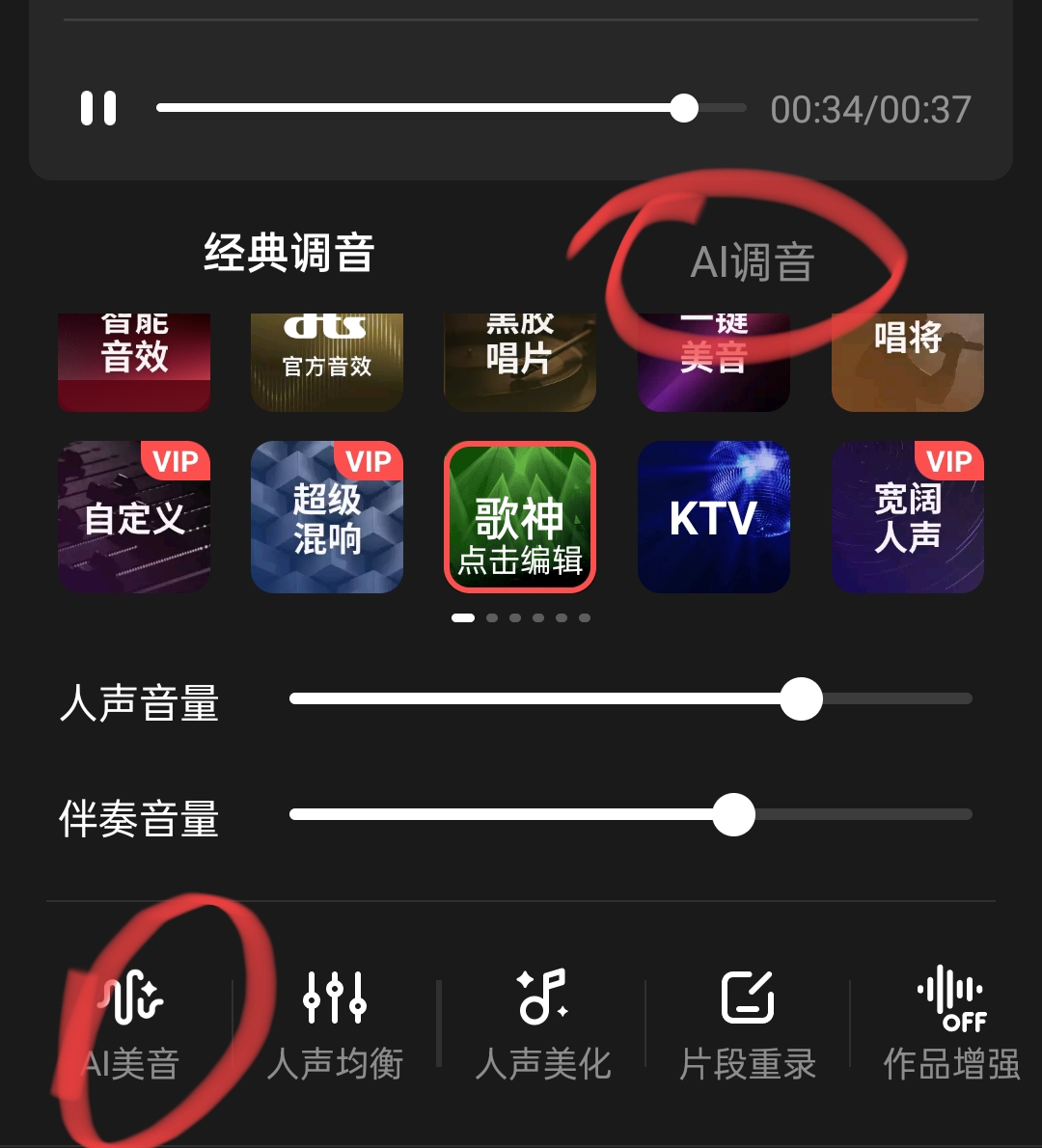Select the 智能音效 sound effect

pyautogui.click(x=134, y=360)
